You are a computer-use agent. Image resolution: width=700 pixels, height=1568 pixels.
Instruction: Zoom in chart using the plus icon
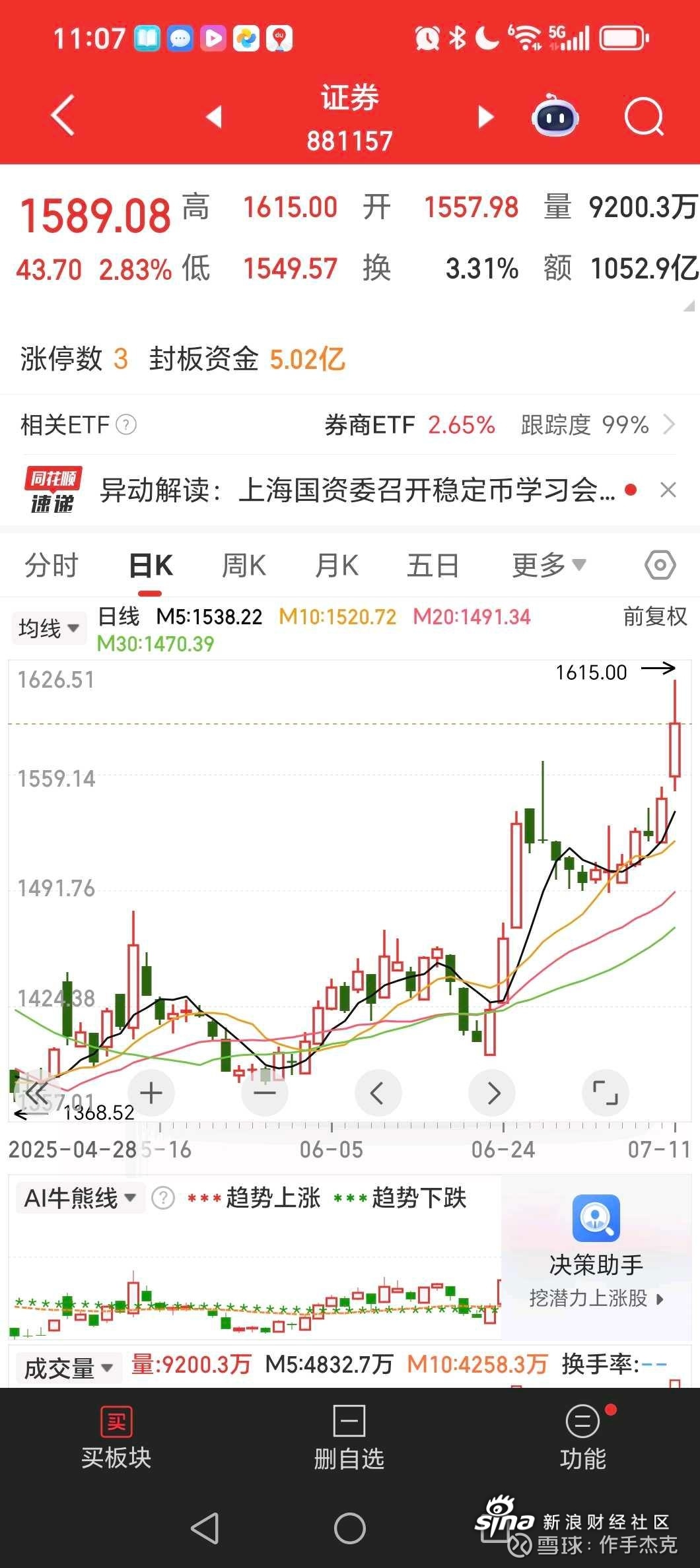(151, 1093)
